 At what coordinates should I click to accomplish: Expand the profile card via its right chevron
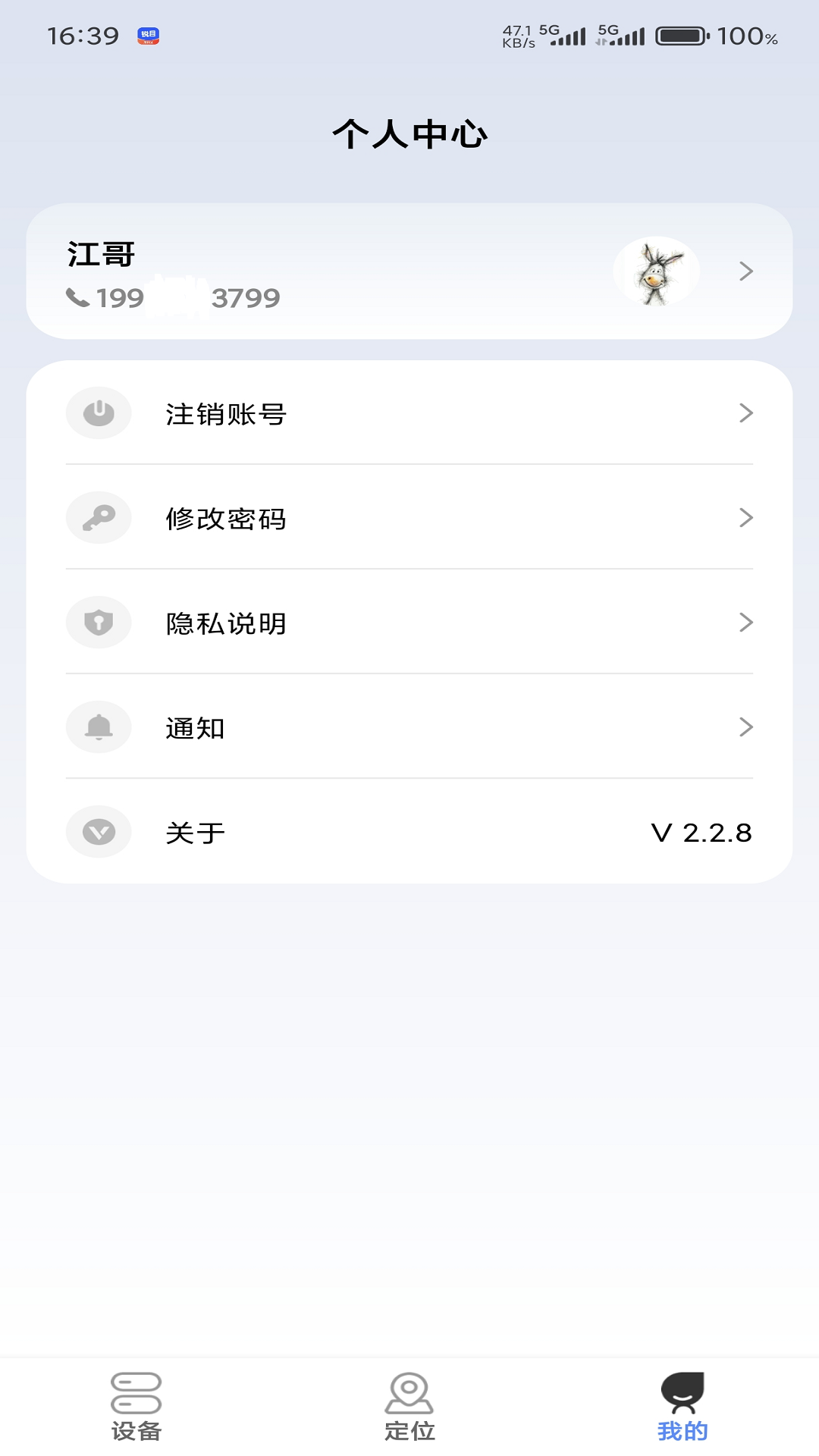click(x=746, y=271)
